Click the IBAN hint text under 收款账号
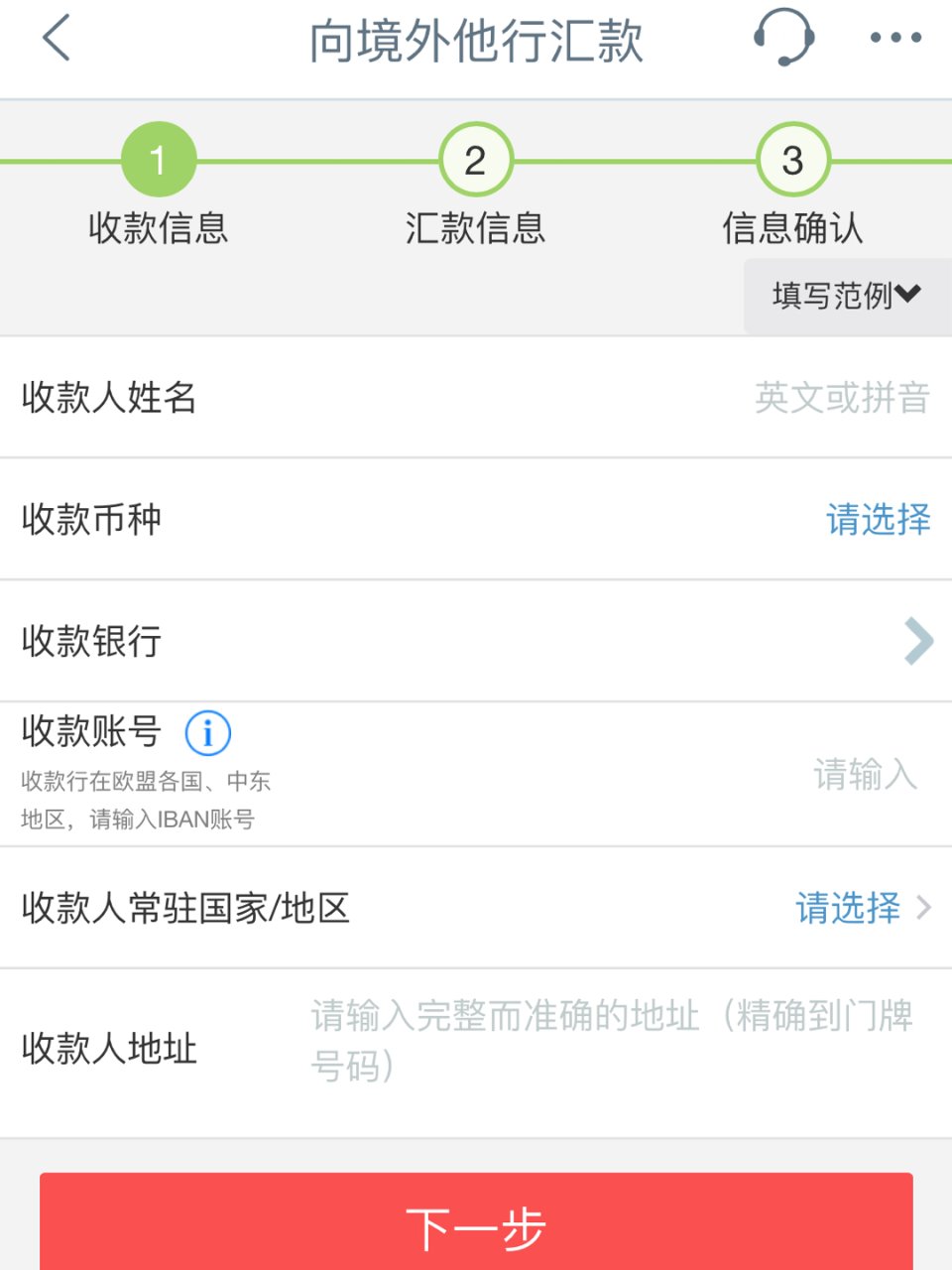 (x=149, y=799)
